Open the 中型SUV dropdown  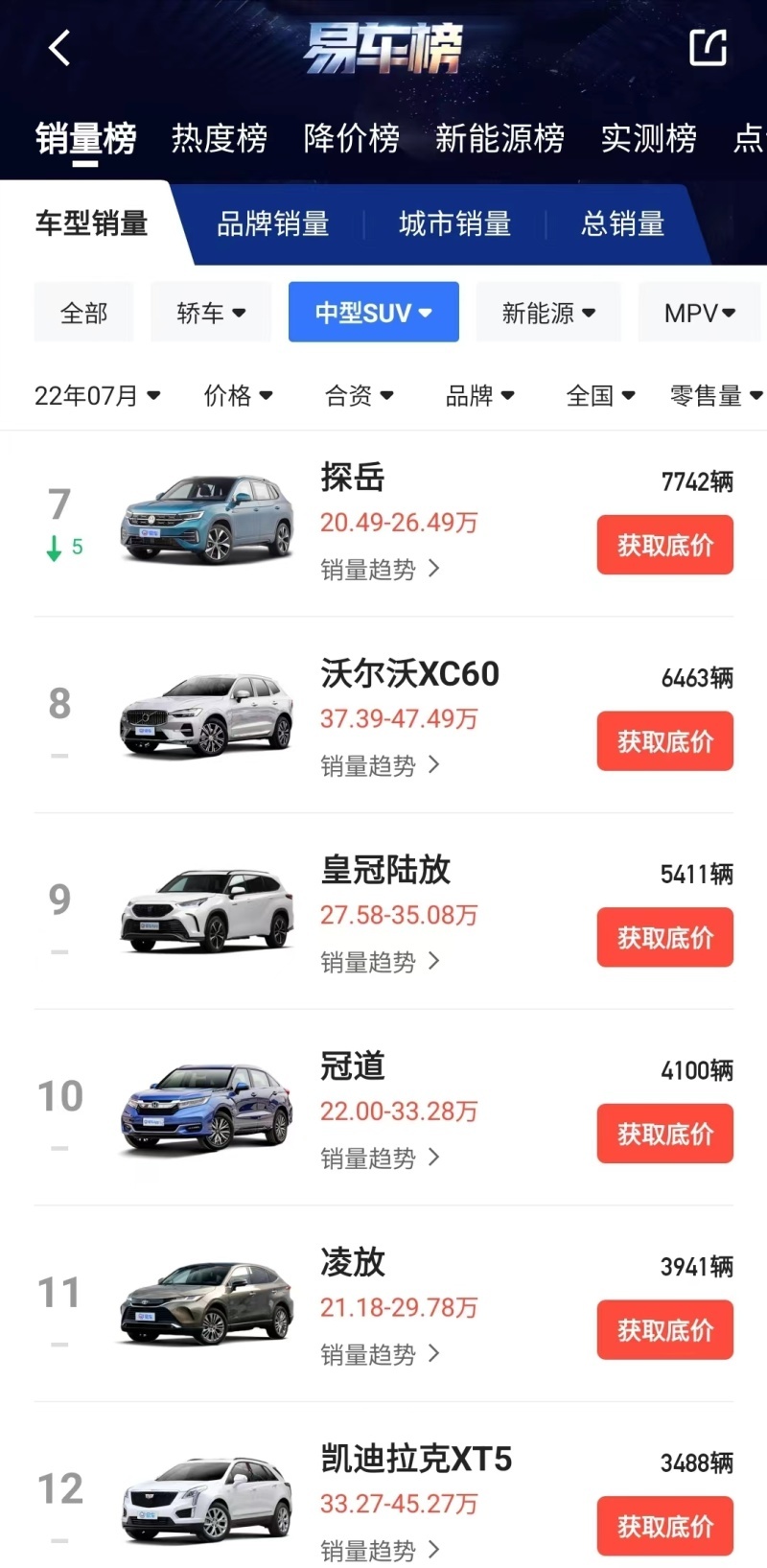pyautogui.click(x=373, y=312)
